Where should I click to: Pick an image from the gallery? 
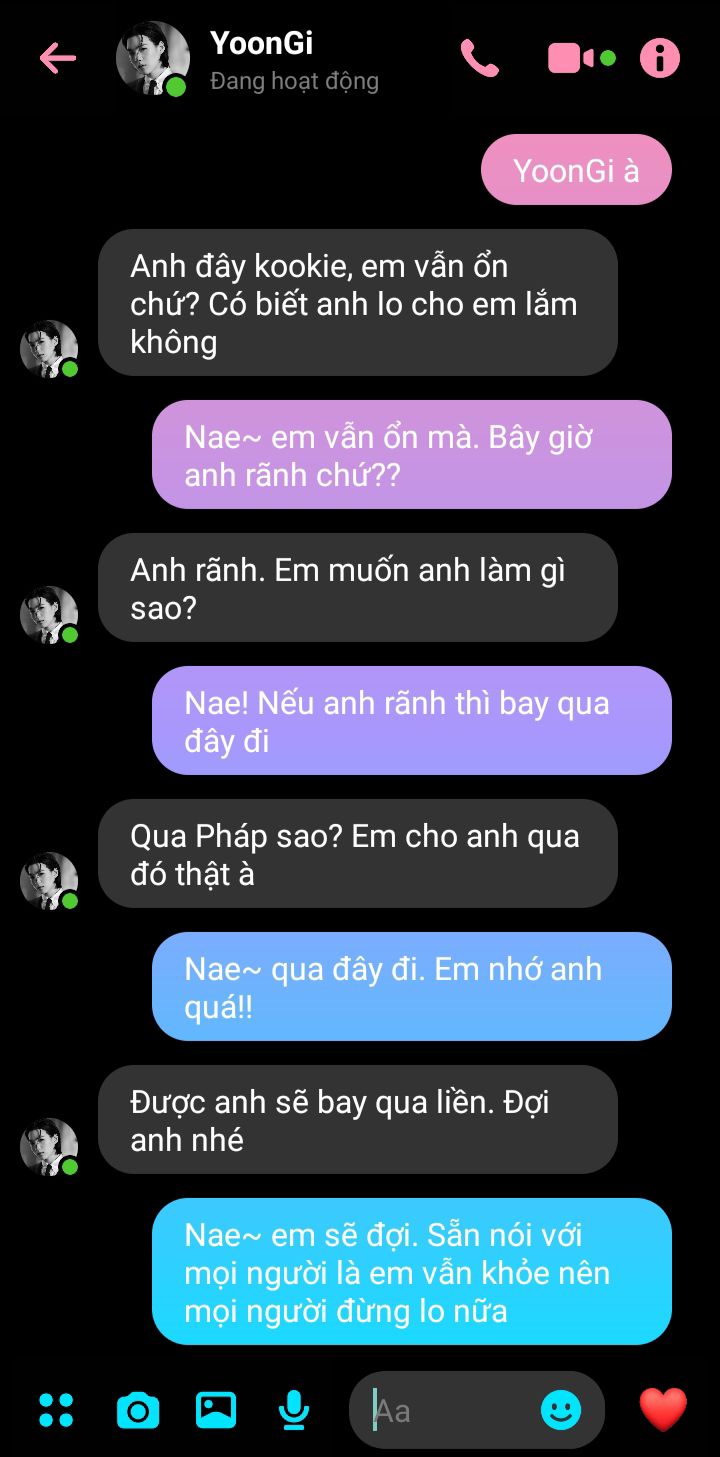coord(216,1410)
